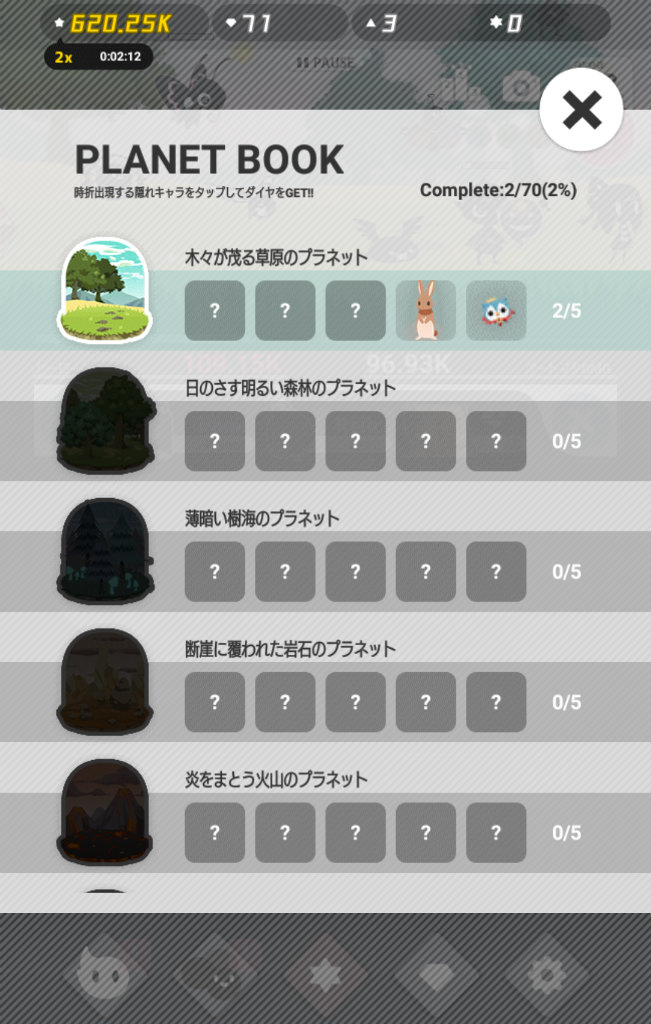
Task: Open the locked 日のさす明るい森林のプラネット planet image
Action: (x=106, y=421)
